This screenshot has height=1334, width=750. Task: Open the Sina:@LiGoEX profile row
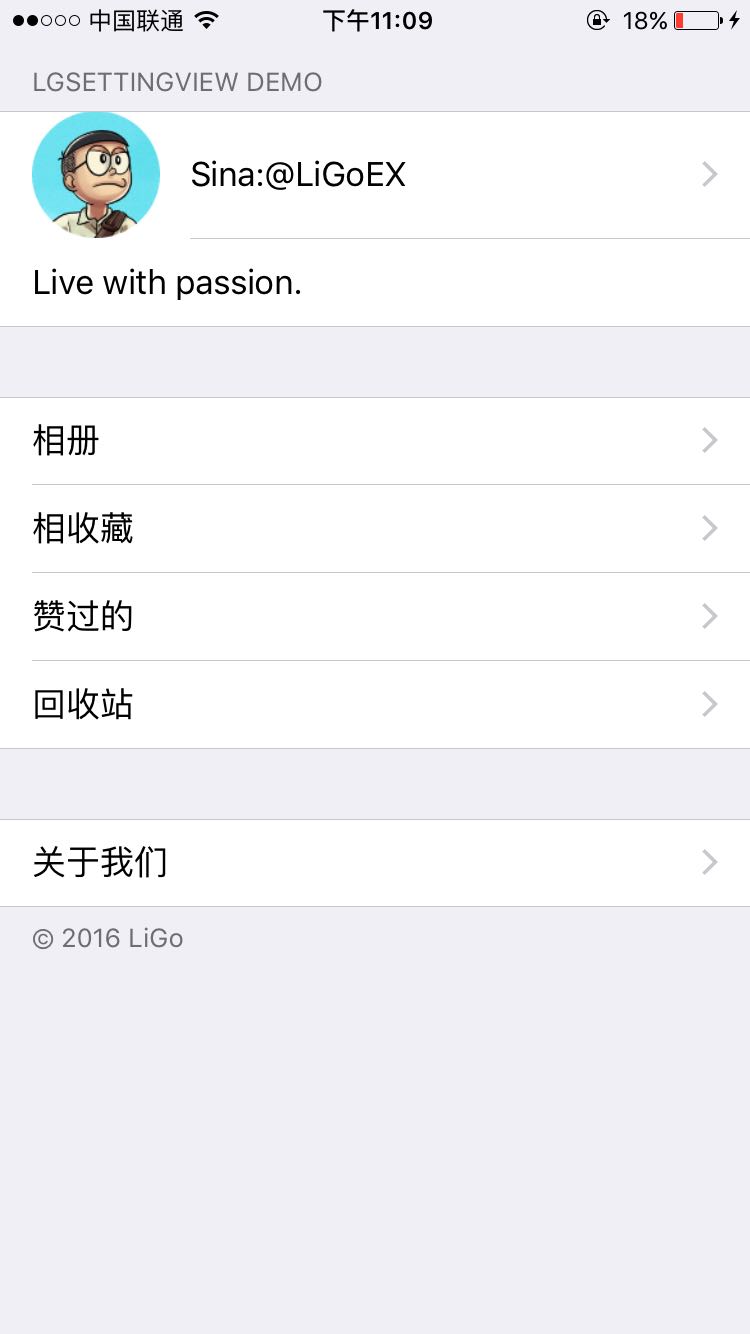(375, 175)
